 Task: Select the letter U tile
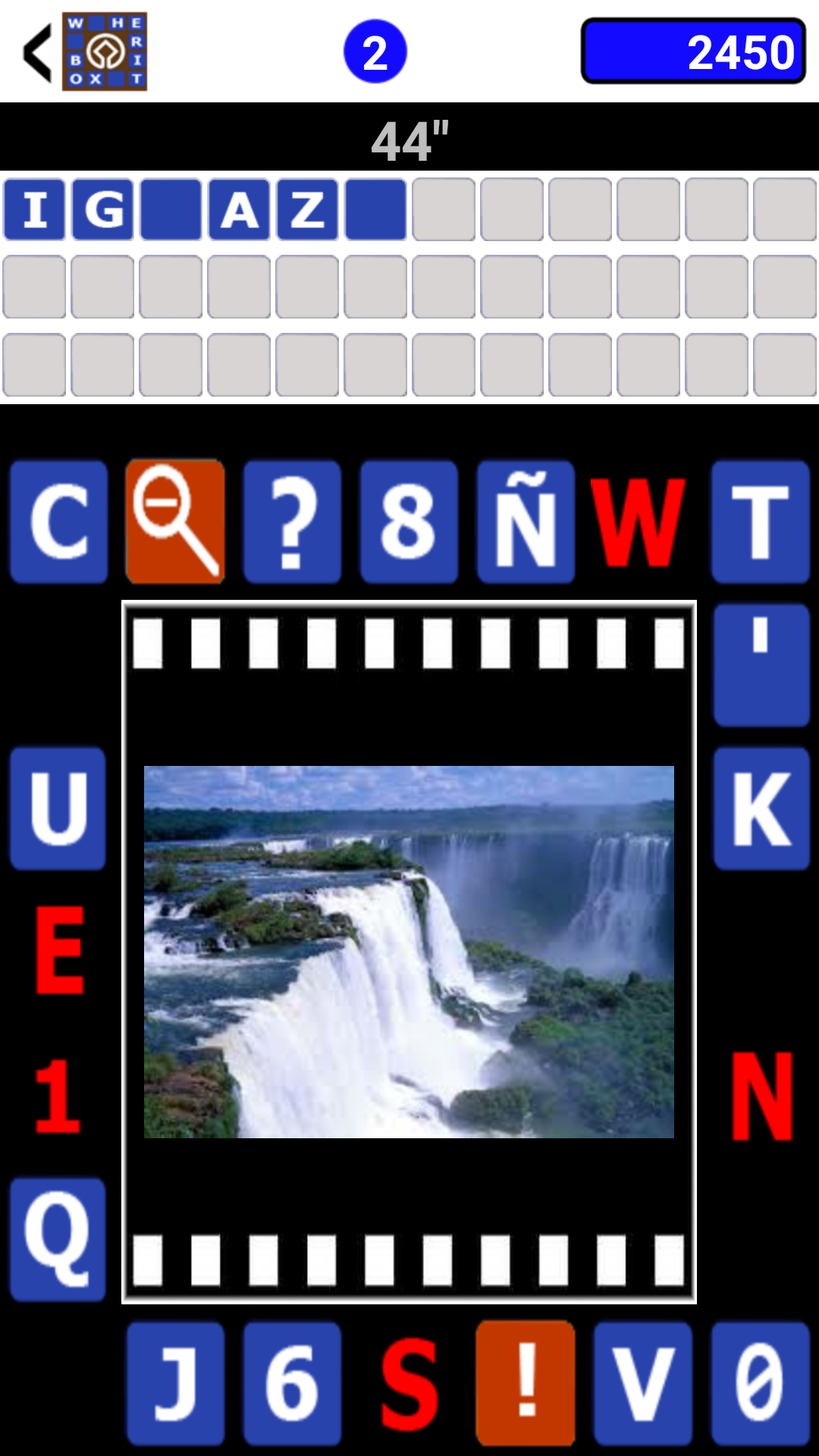click(x=58, y=808)
